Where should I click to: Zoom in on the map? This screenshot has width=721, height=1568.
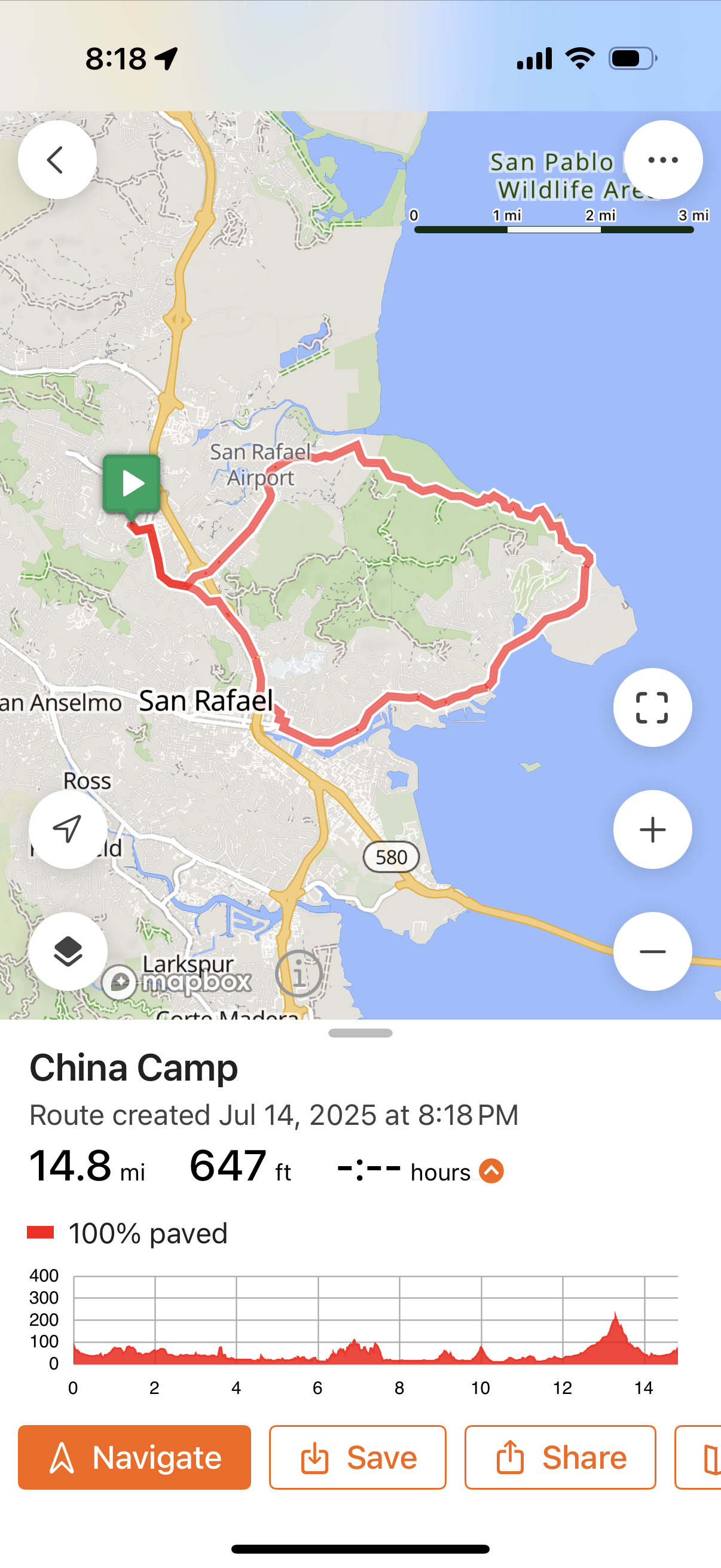(652, 829)
